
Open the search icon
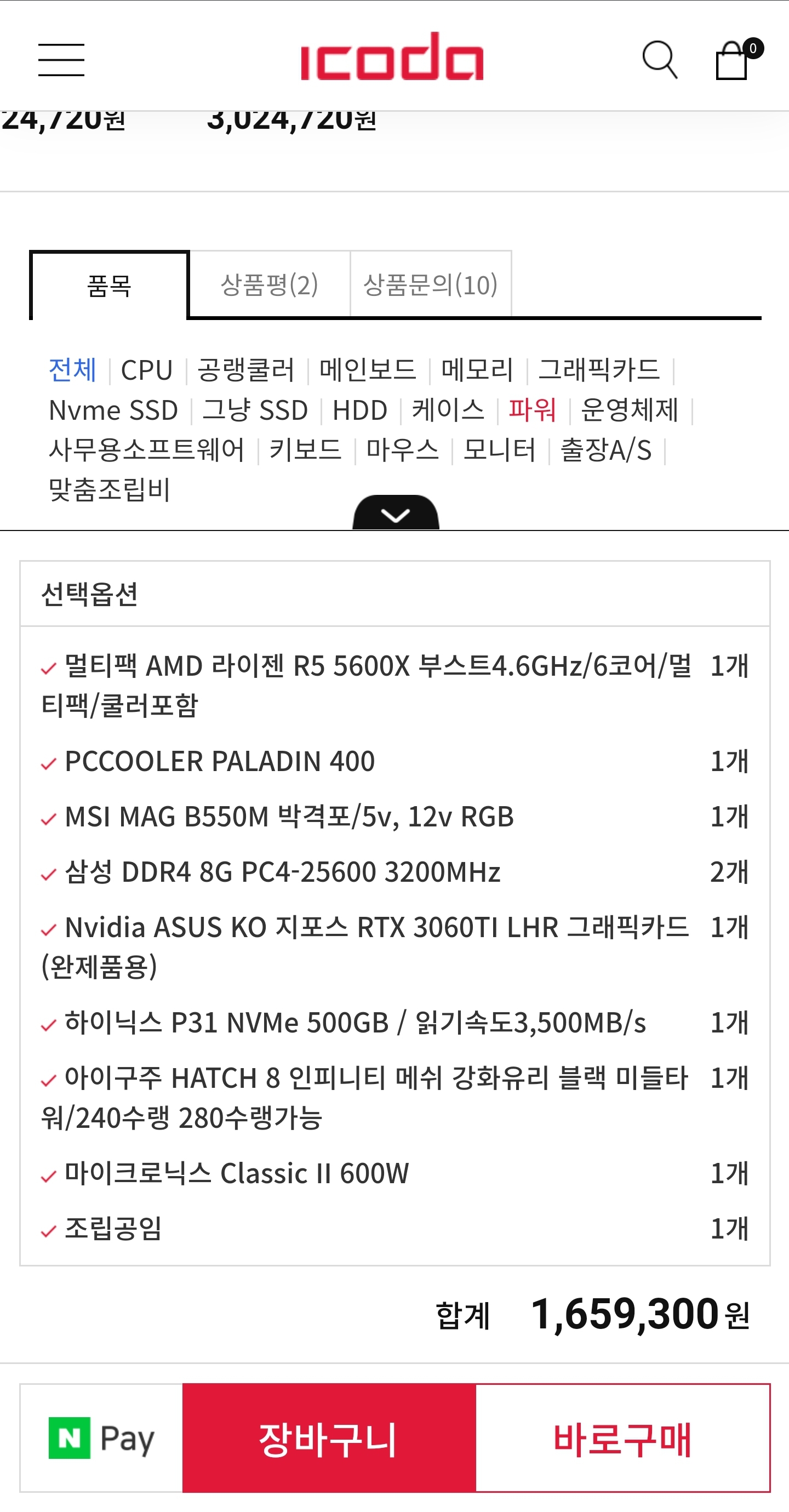point(660,59)
